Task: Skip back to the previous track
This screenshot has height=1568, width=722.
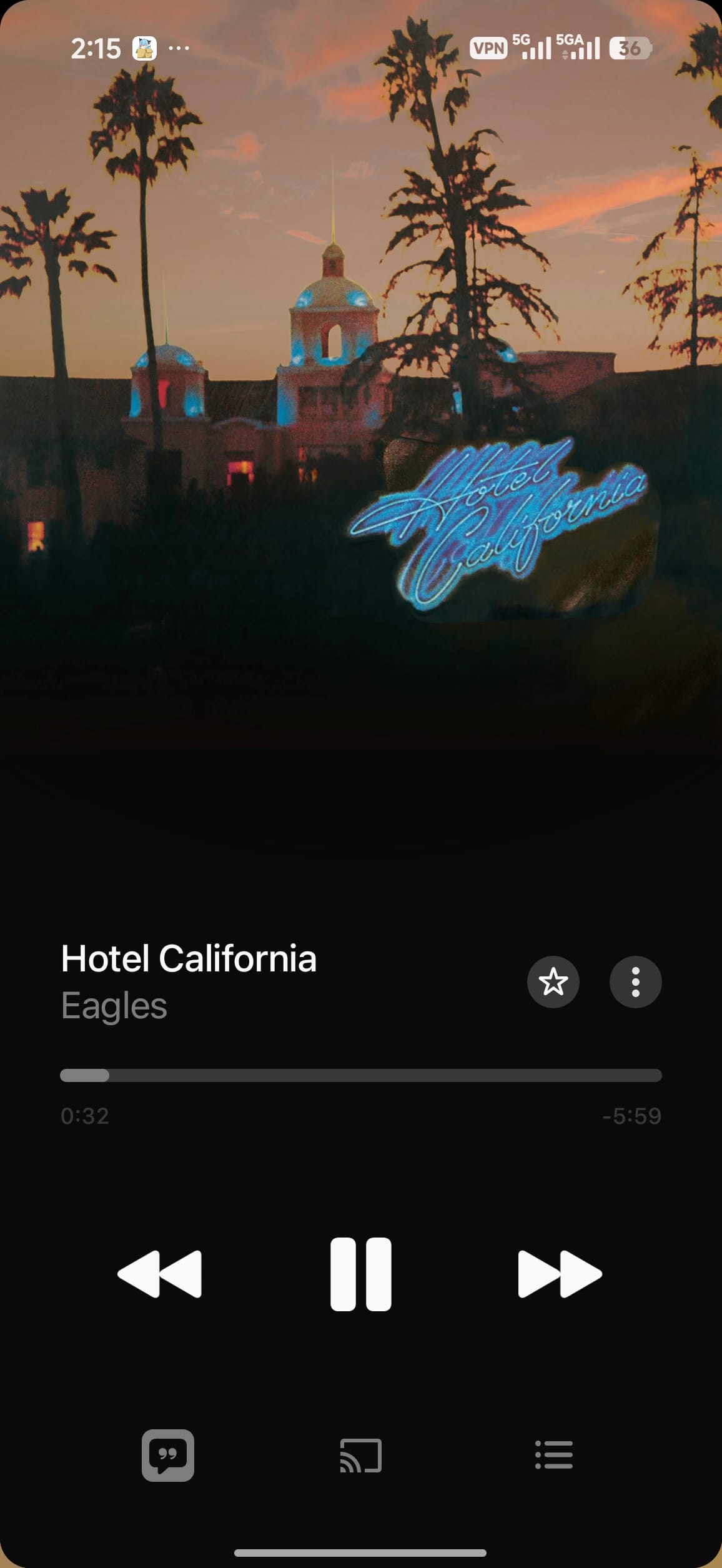Action: tap(160, 1274)
